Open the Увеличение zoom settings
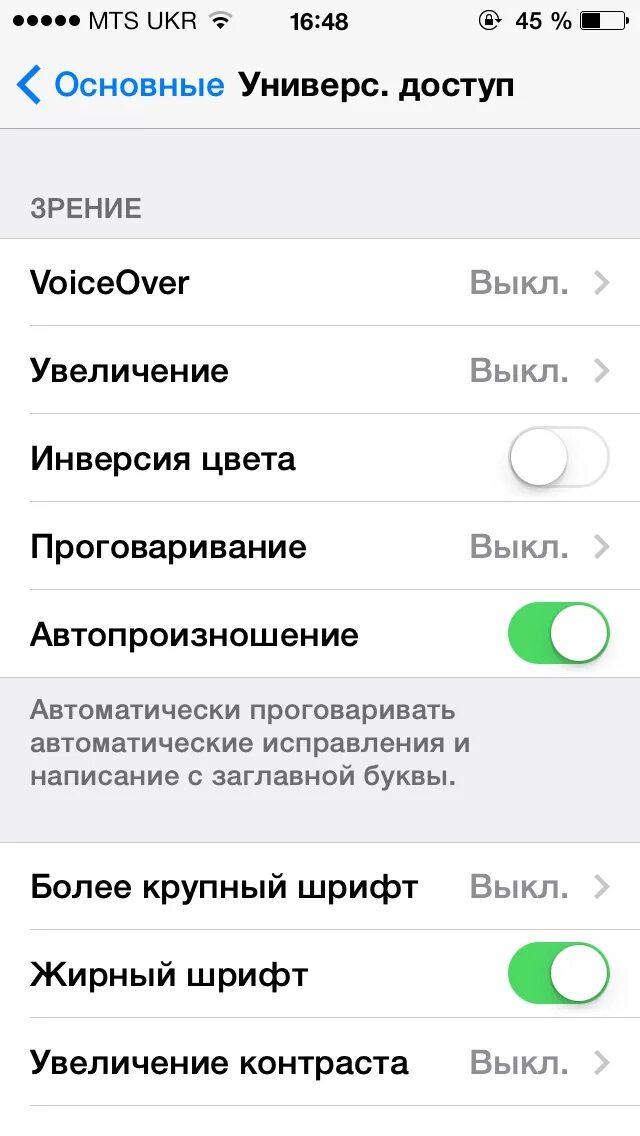The height and width of the screenshot is (1136, 640). tap(320, 371)
